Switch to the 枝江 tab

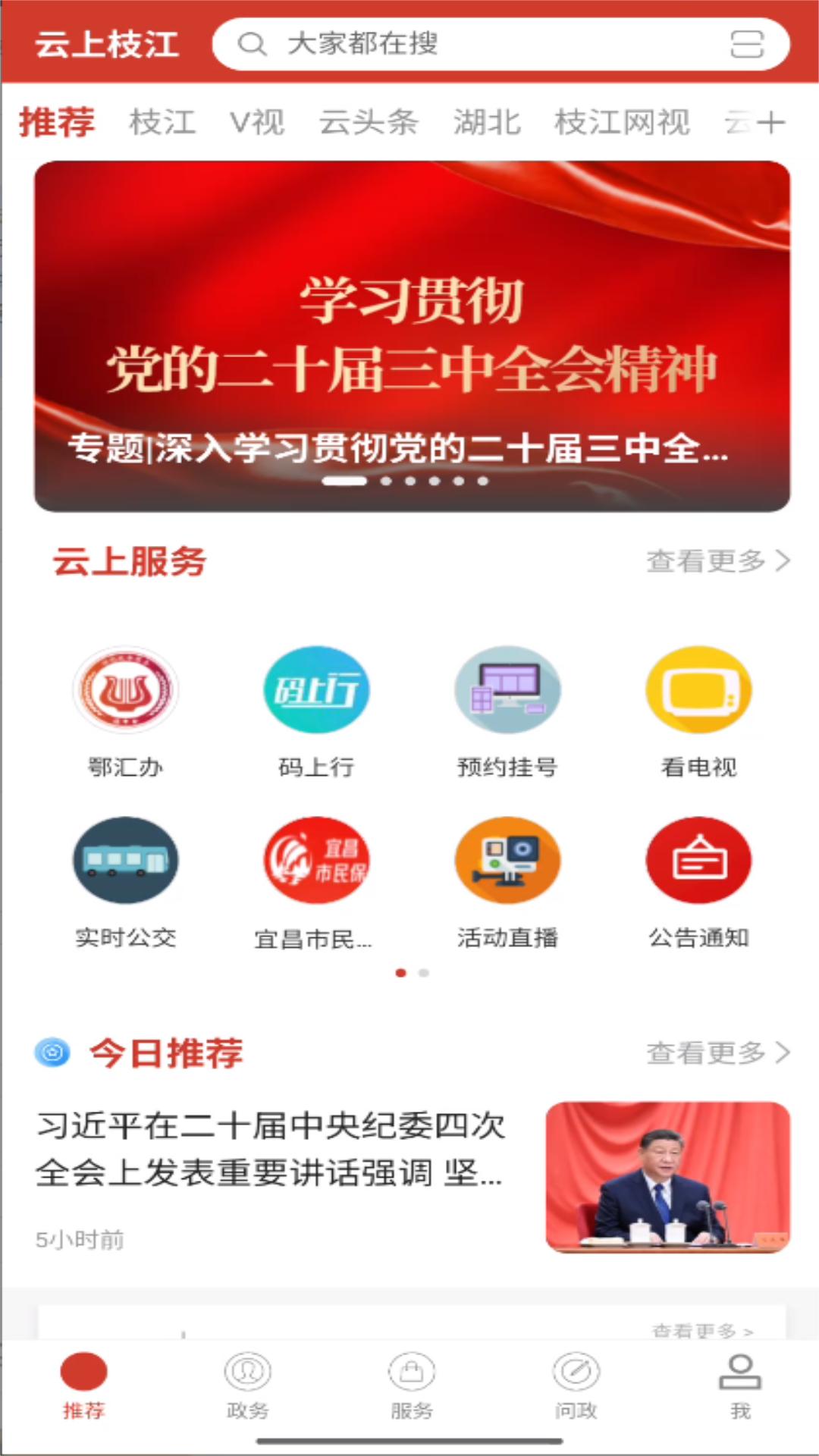[x=163, y=121]
